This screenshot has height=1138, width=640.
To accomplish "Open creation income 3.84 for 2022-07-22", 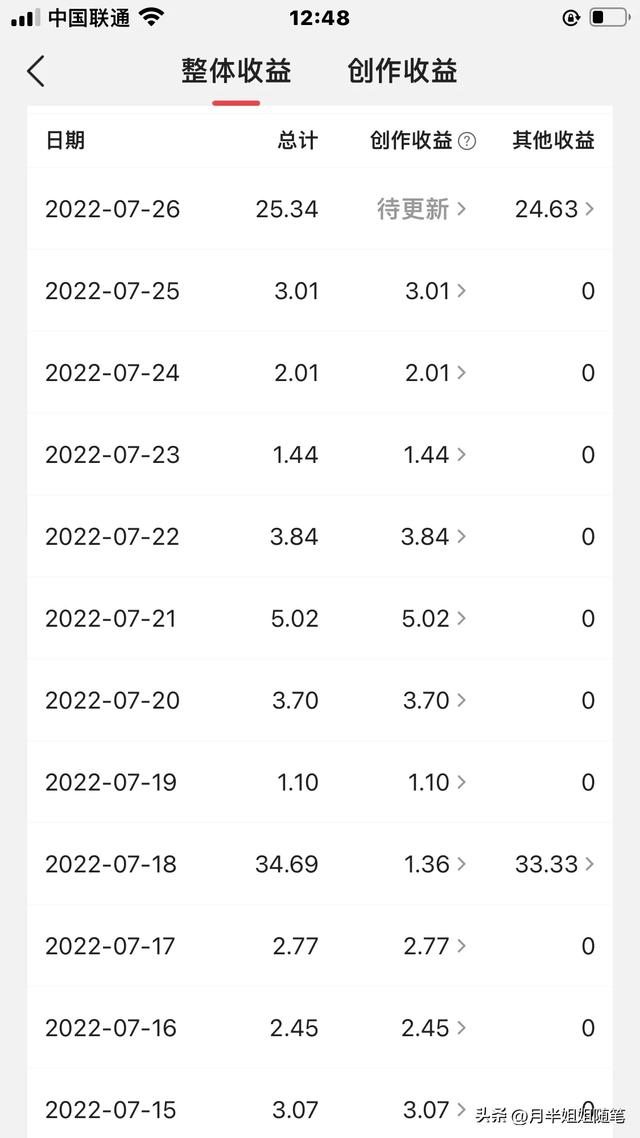I will tap(433, 537).
